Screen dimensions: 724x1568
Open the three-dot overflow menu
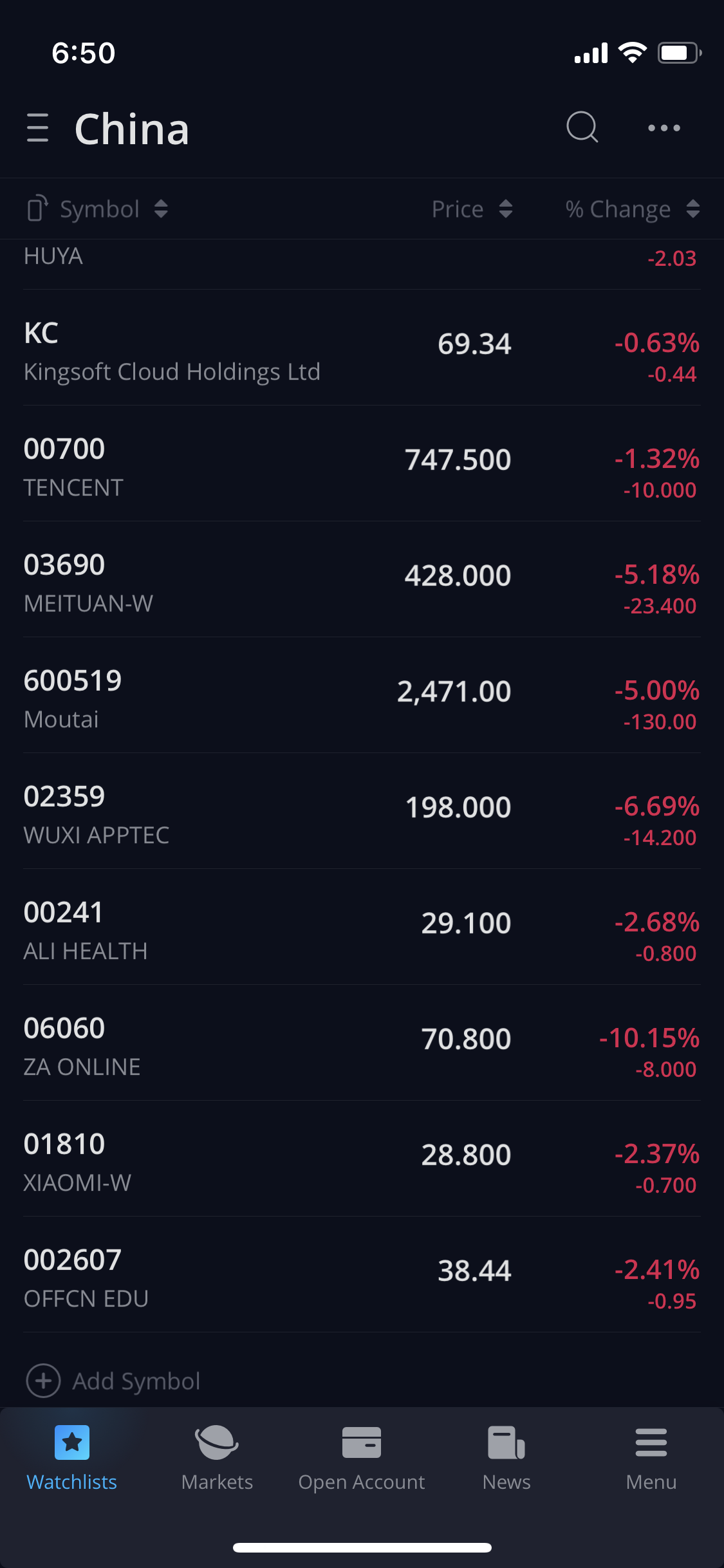pyautogui.click(x=664, y=128)
